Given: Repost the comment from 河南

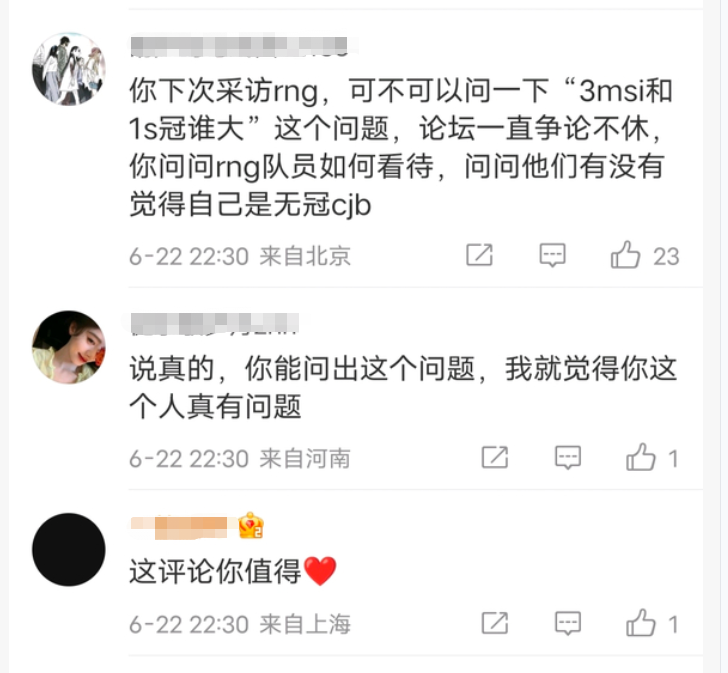Looking at the screenshot, I should pos(494,458).
